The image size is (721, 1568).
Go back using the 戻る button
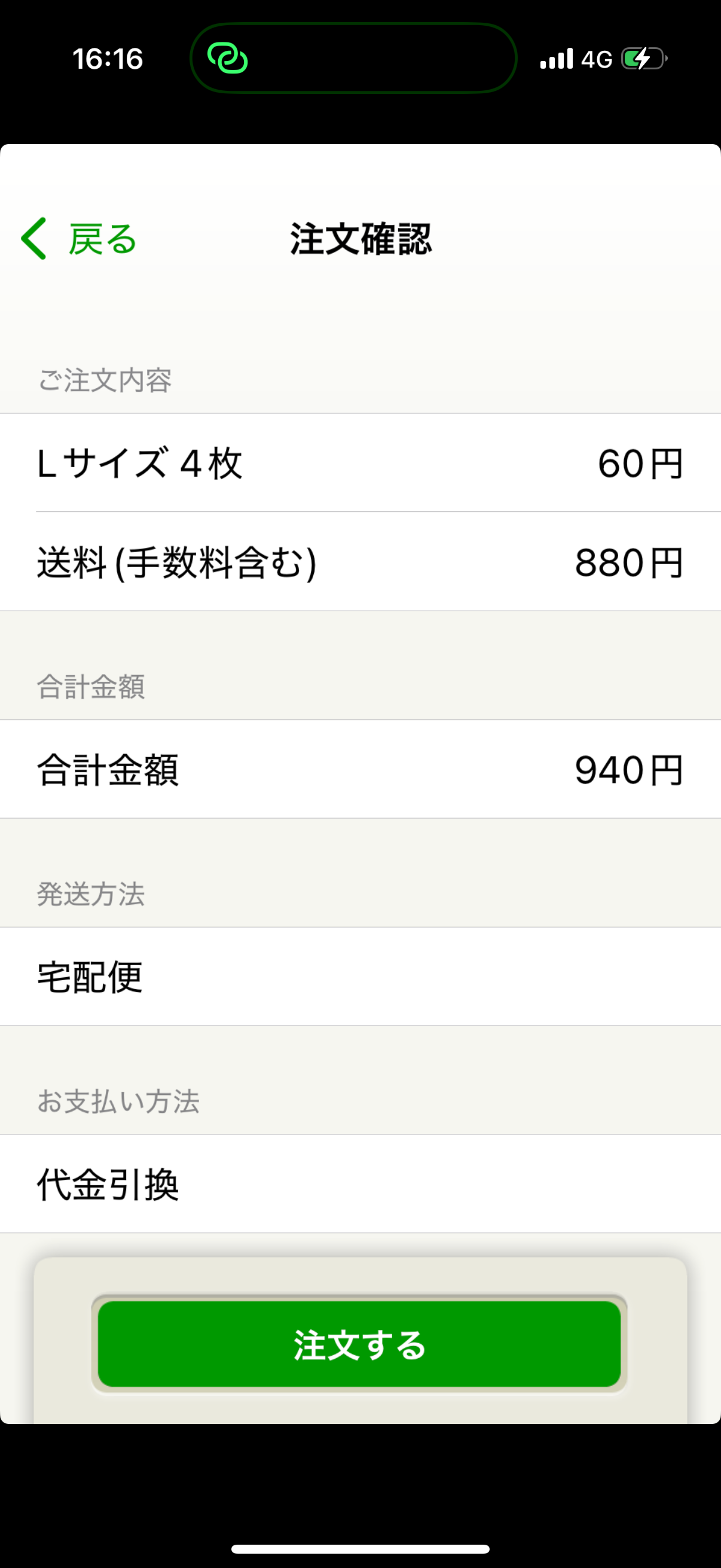[x=79, y=239]
